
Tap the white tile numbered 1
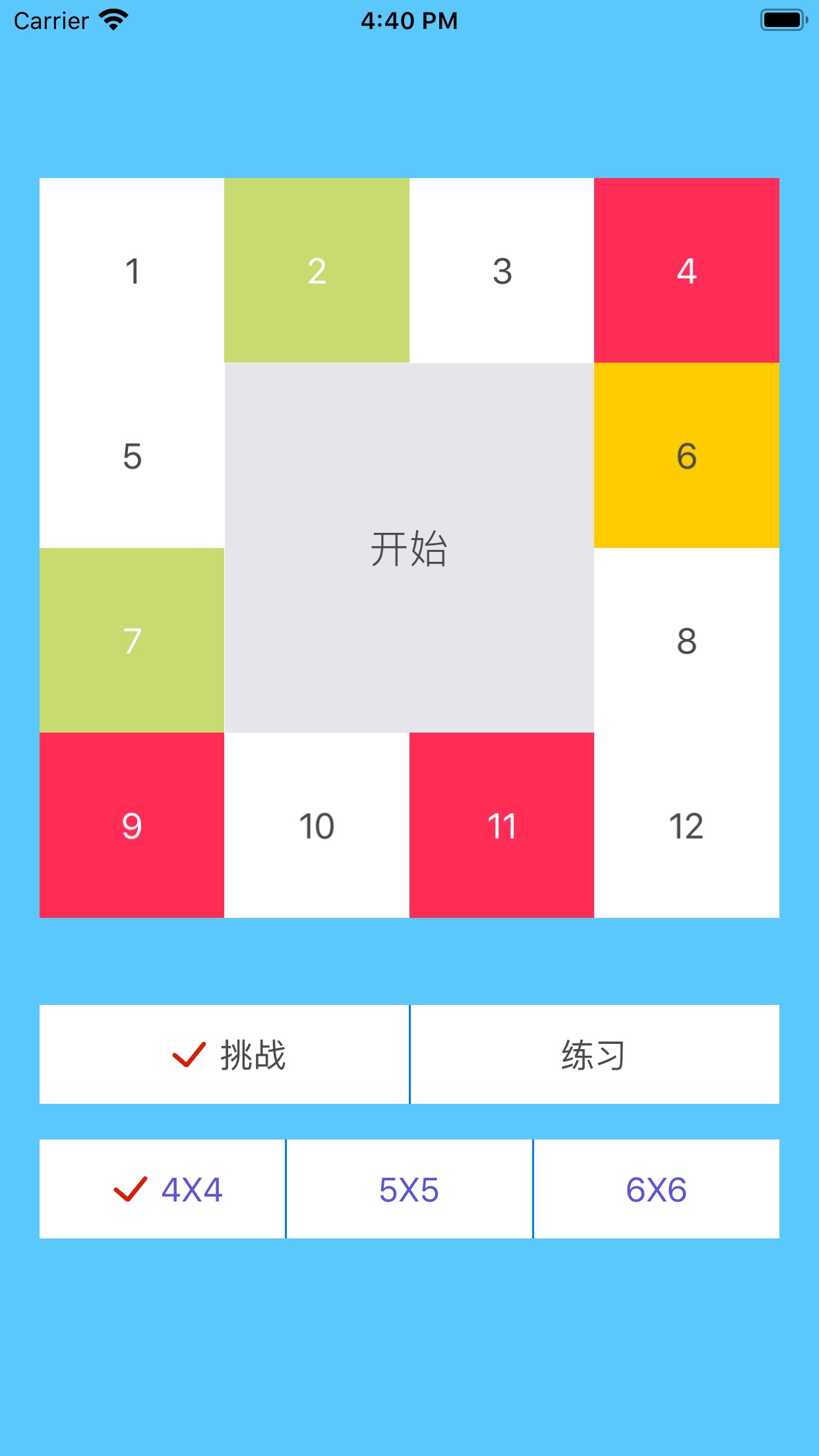tap(132, 270)
